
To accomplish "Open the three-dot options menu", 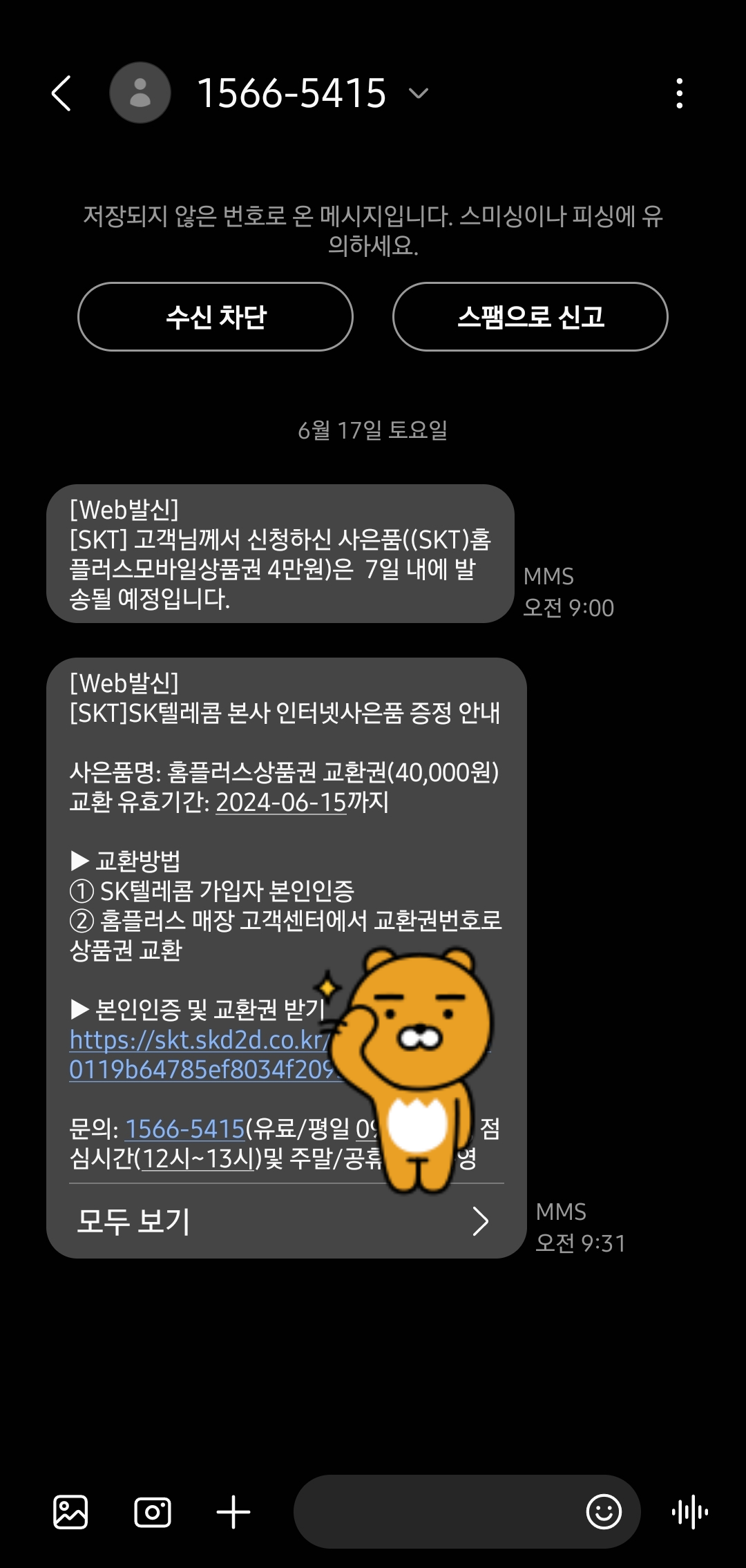I will click(680, 93).
